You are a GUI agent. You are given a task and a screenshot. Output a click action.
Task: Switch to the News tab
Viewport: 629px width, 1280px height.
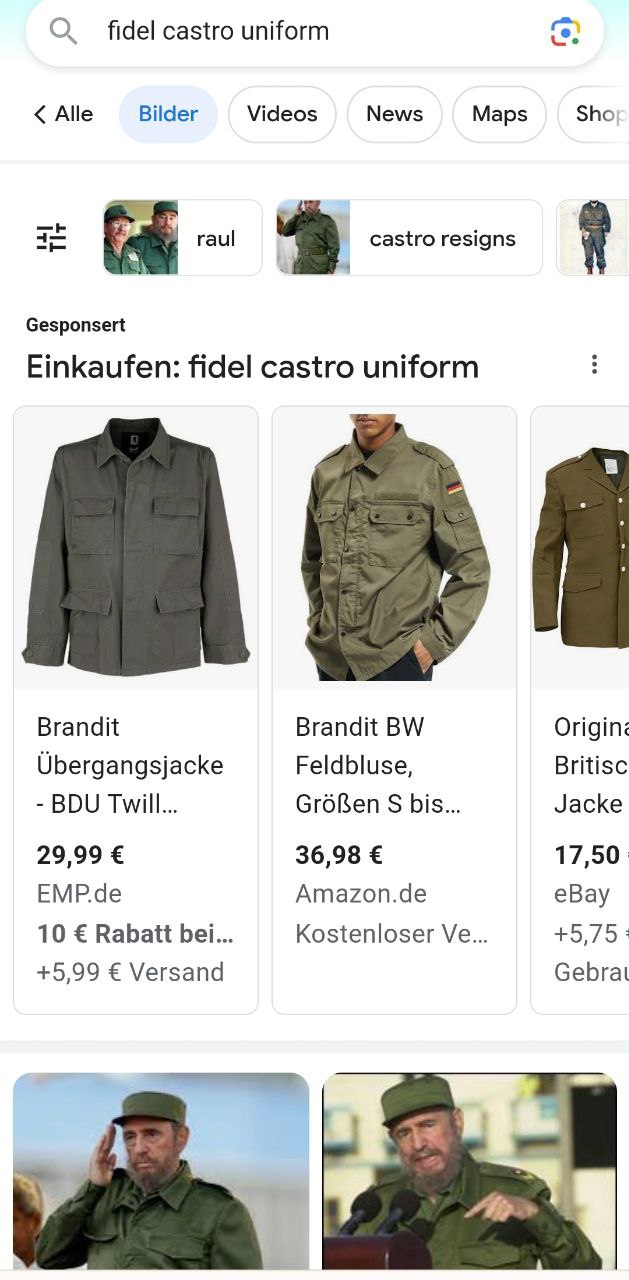(x=394, y=114)
